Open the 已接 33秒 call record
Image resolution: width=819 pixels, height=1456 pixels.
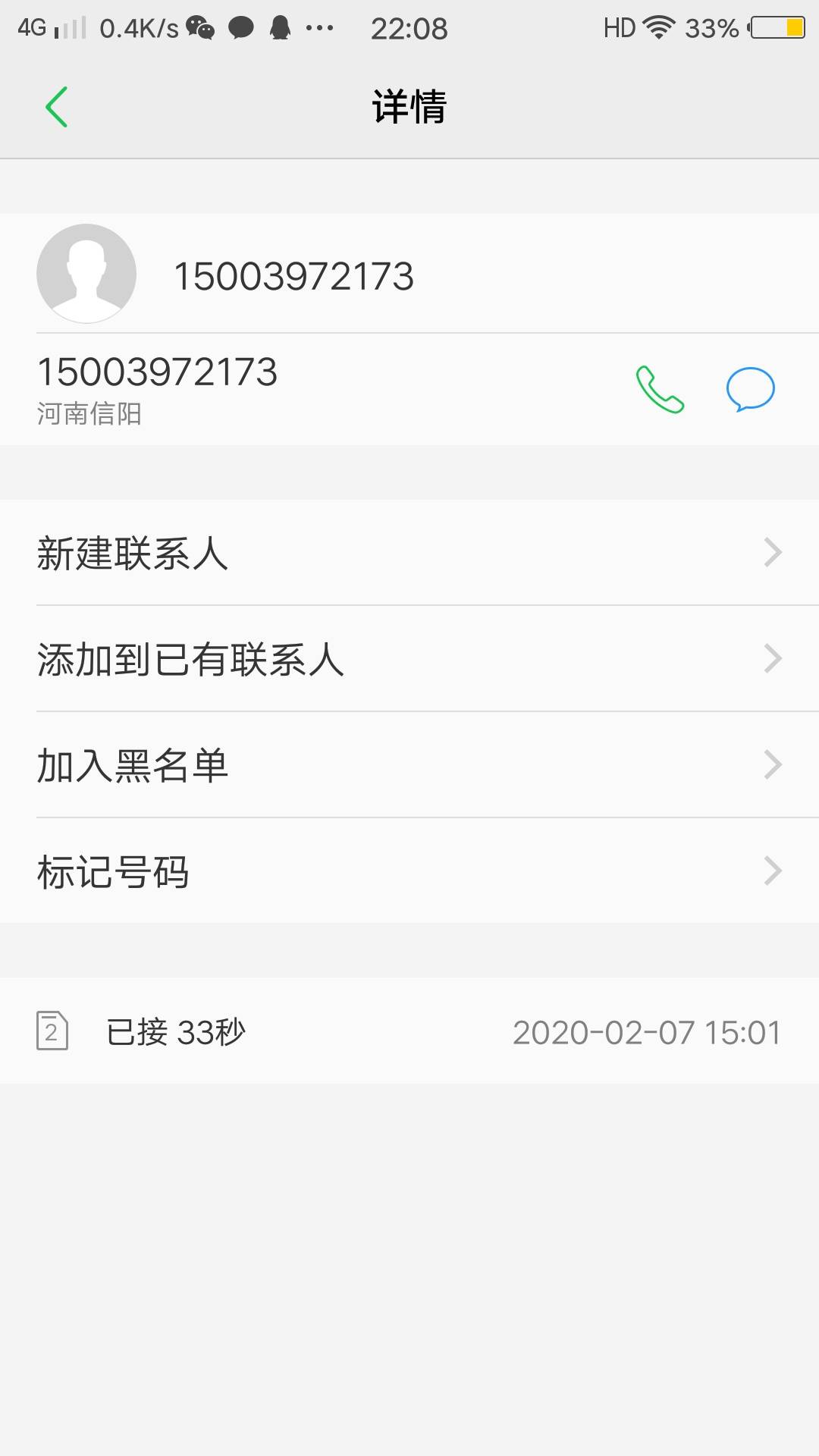point(409,1031)
